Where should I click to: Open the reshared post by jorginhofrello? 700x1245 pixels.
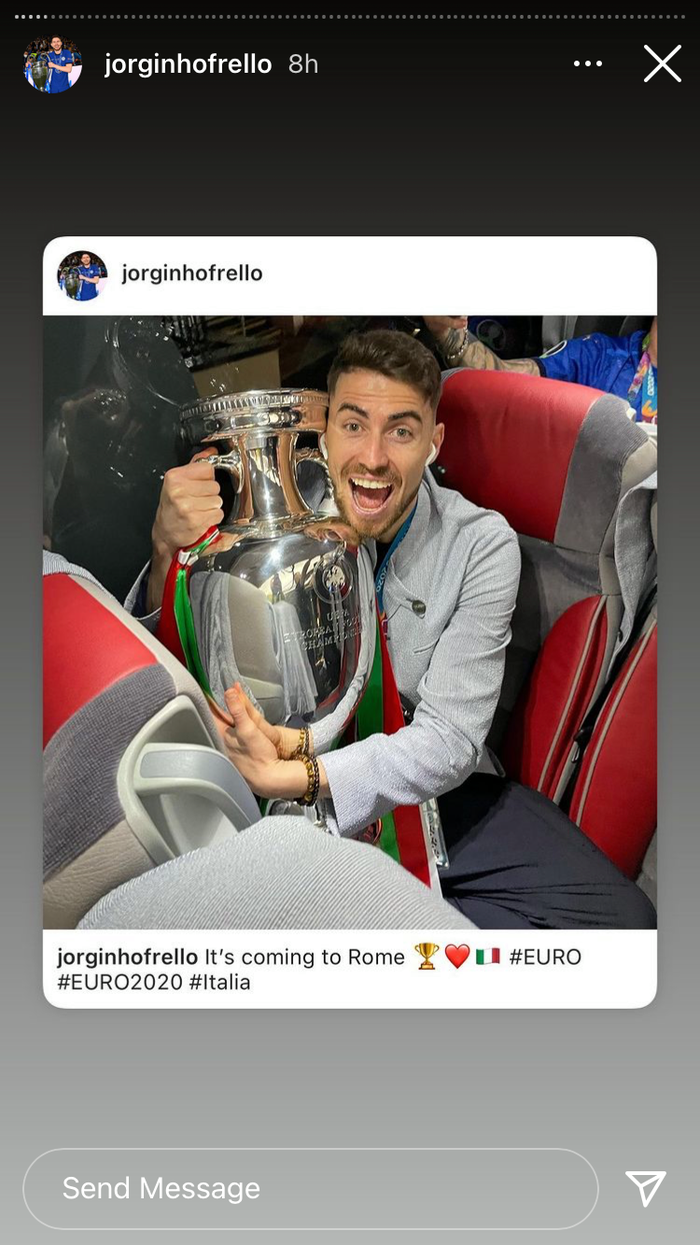(x=350, y=620)
